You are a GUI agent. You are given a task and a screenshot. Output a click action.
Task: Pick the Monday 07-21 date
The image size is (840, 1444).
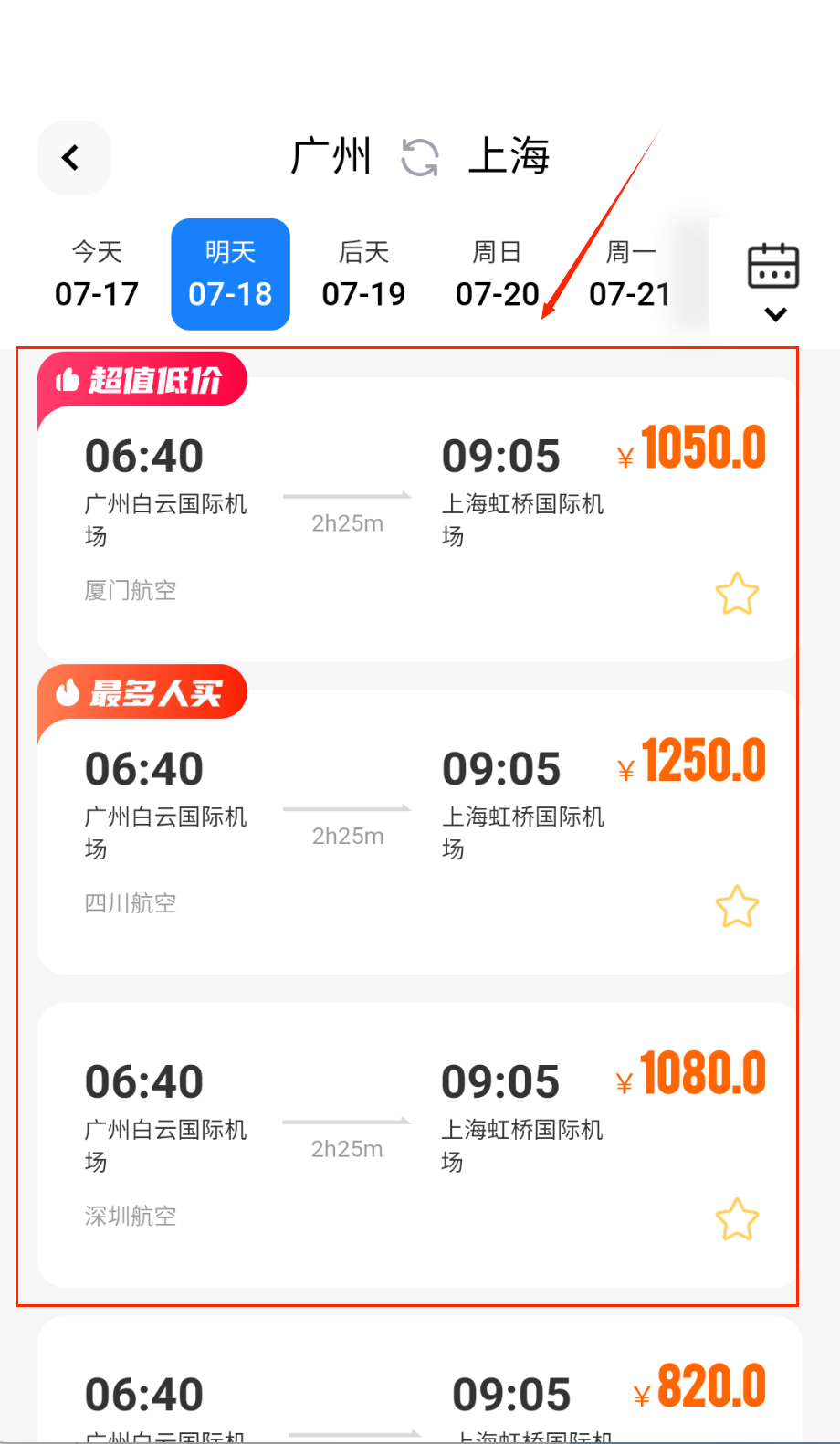[x=630, y=274]
